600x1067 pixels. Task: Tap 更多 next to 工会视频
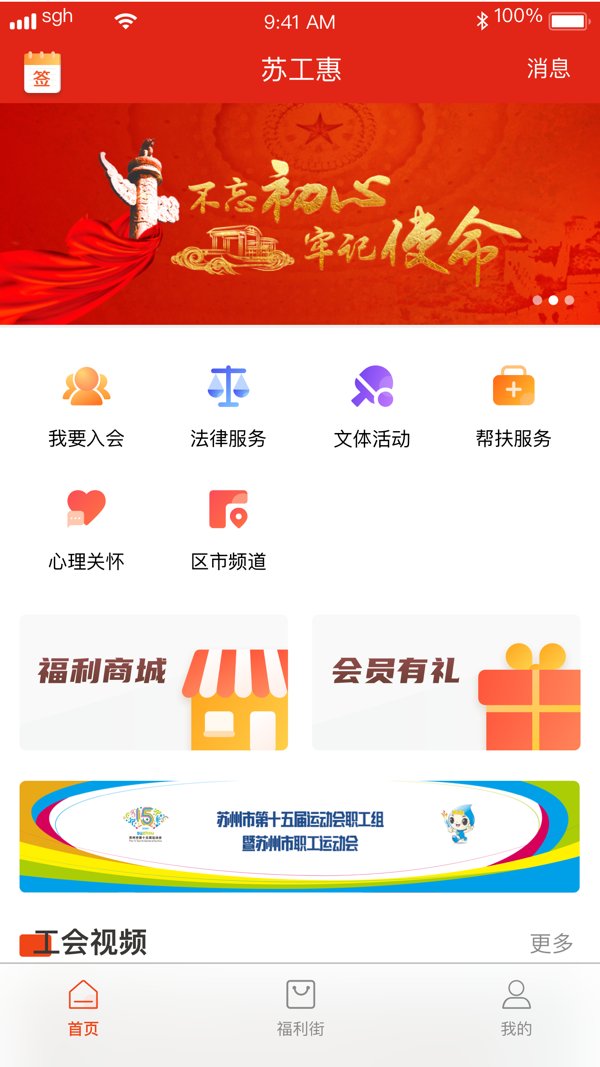[x=551, y=943]
